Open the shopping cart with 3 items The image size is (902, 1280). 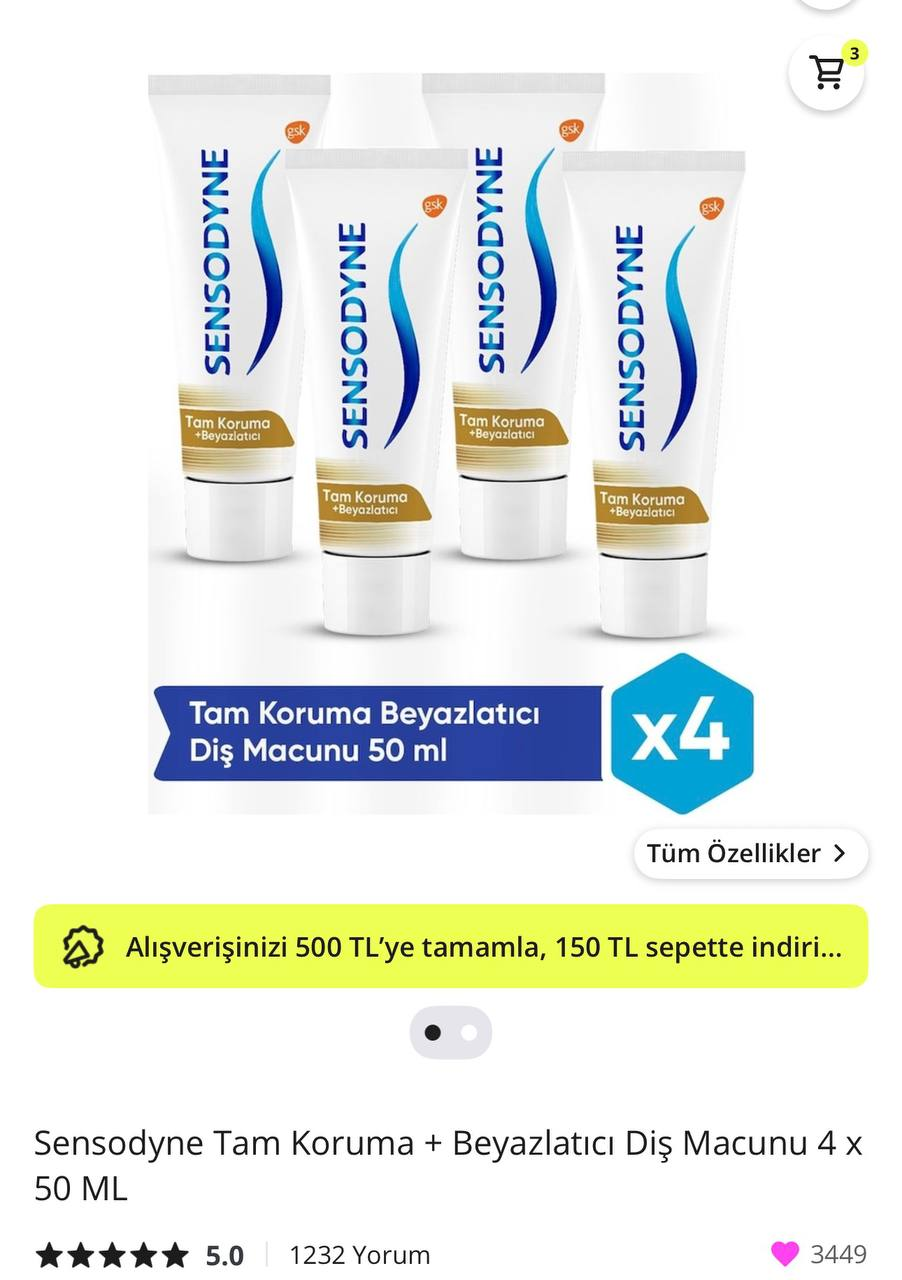[x=826, y=72]
